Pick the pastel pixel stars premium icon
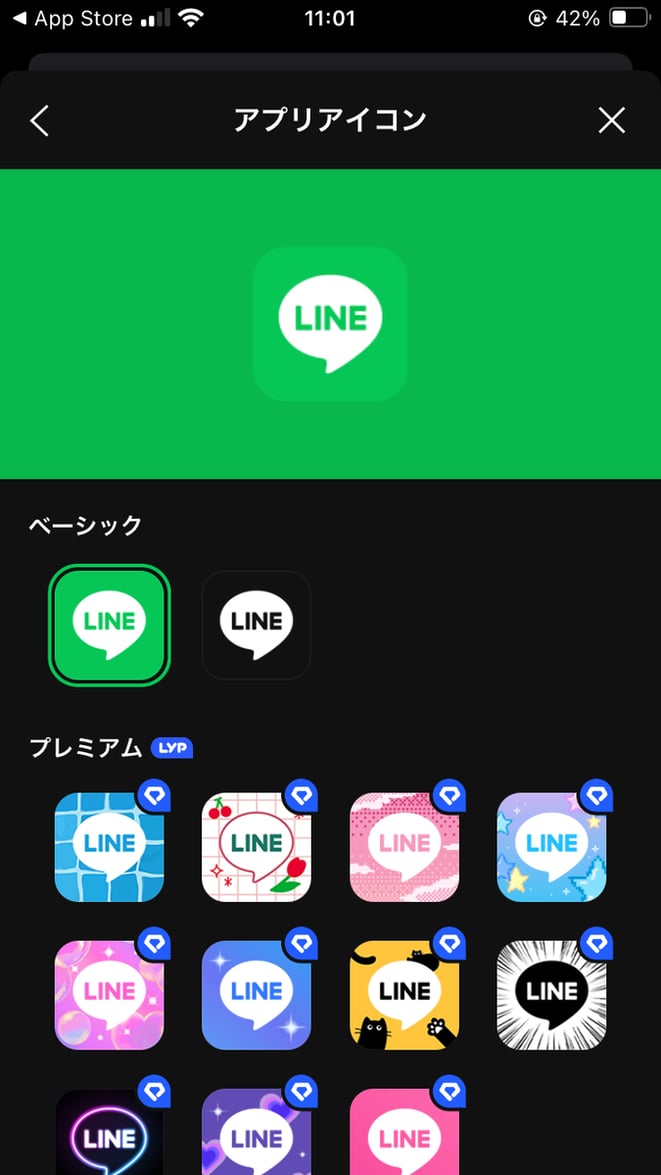661x1175 pixels. (x=552, y=847)
